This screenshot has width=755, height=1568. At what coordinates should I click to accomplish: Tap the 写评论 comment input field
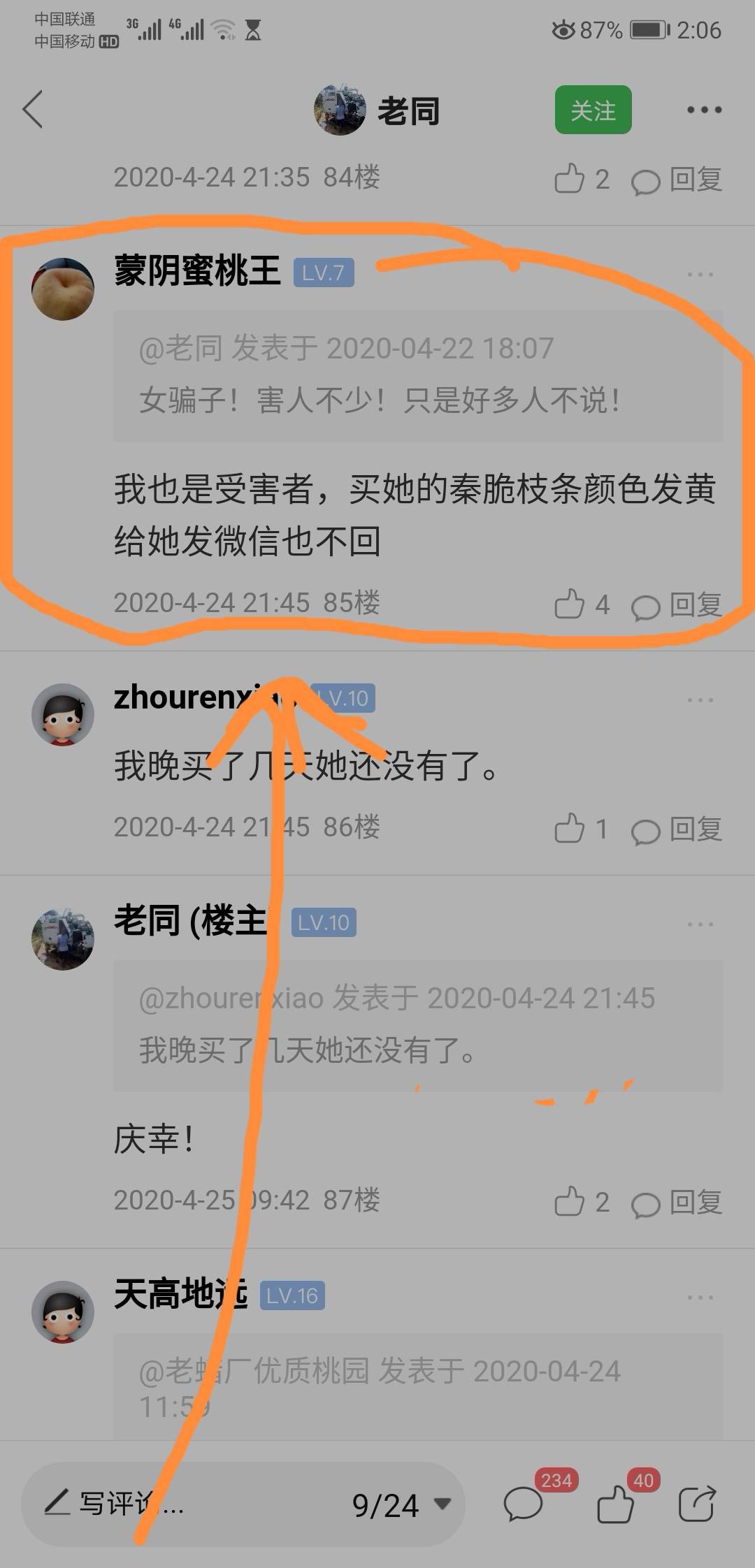point(182,1504)
